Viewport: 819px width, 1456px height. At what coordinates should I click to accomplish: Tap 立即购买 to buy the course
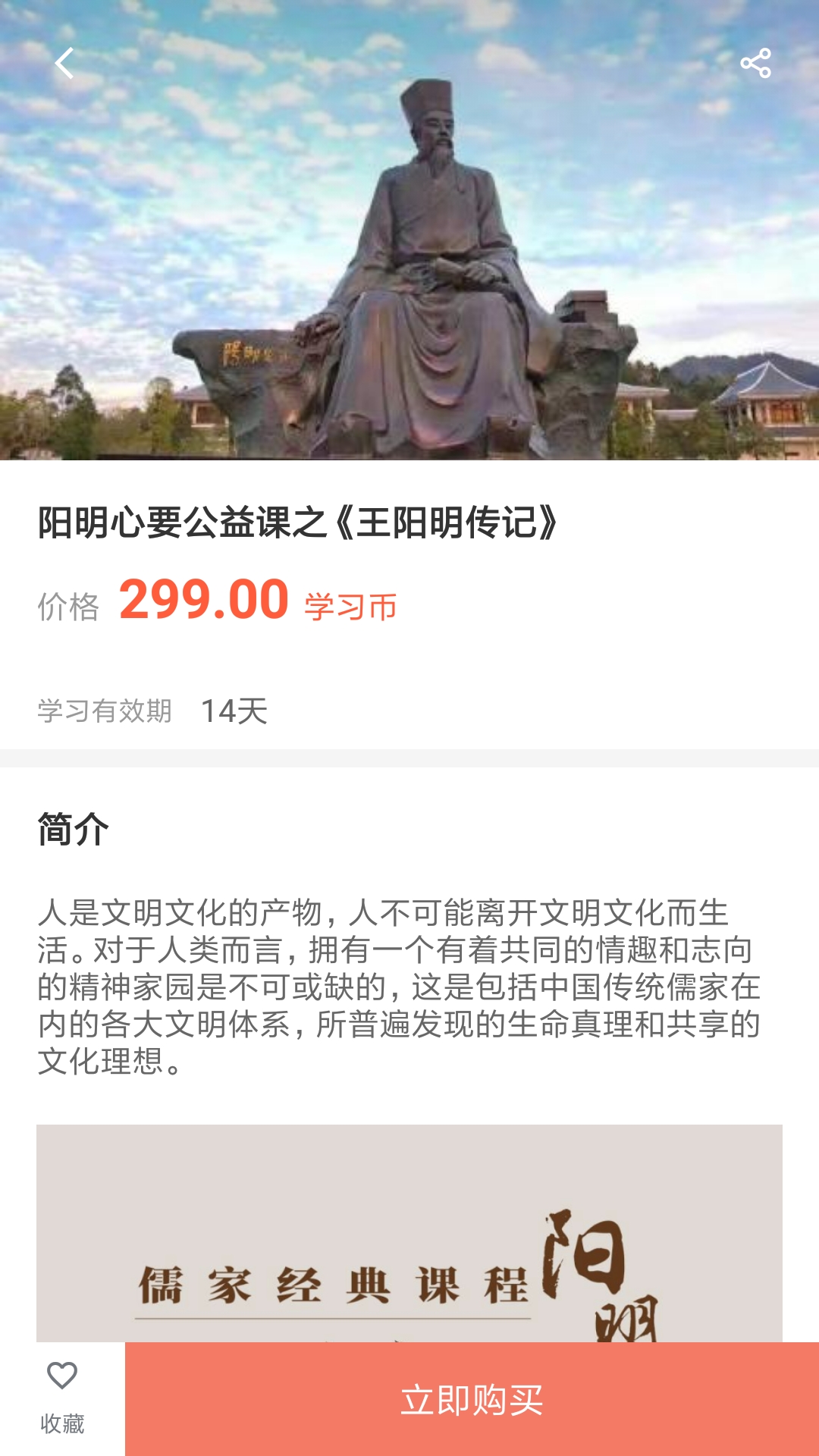point(472,1400)
